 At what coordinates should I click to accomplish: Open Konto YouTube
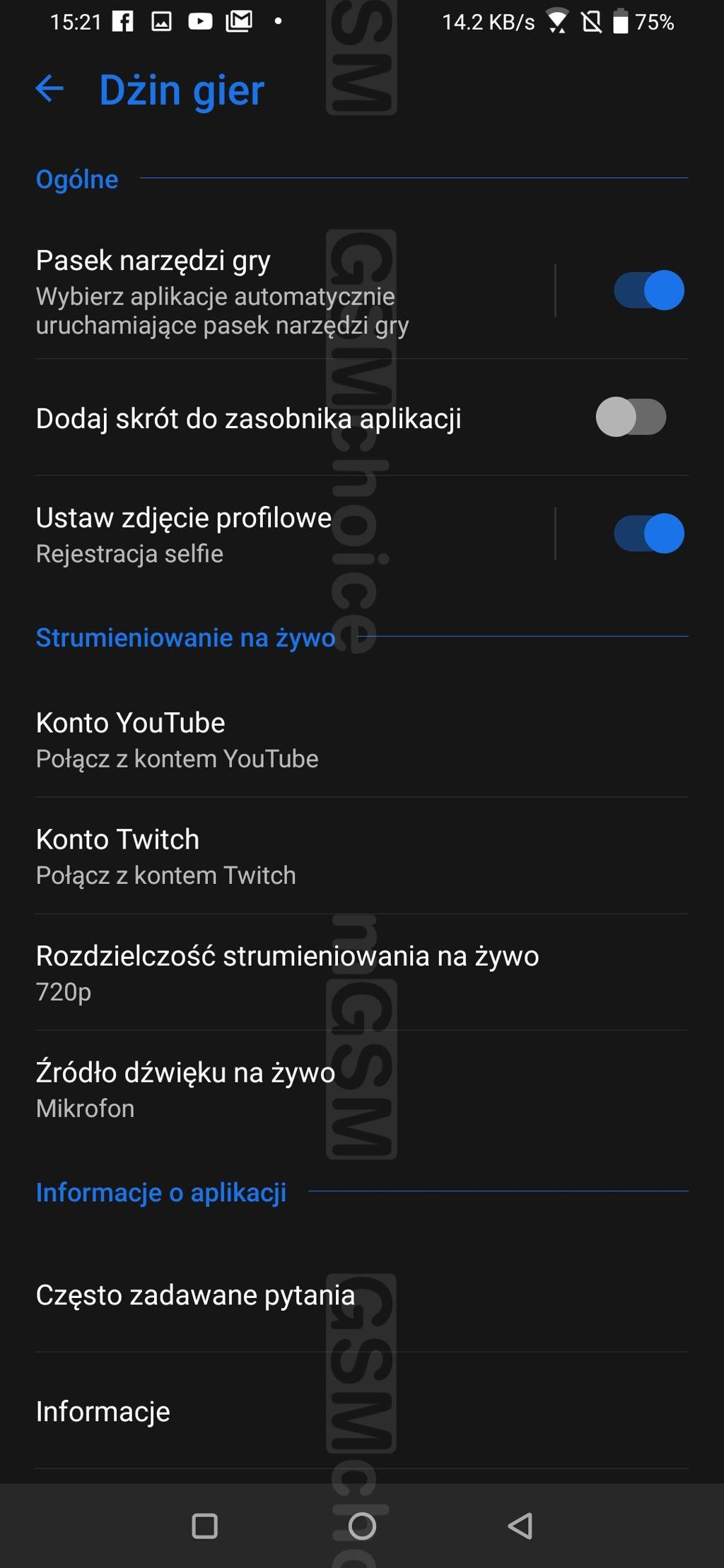coord(362,739)
